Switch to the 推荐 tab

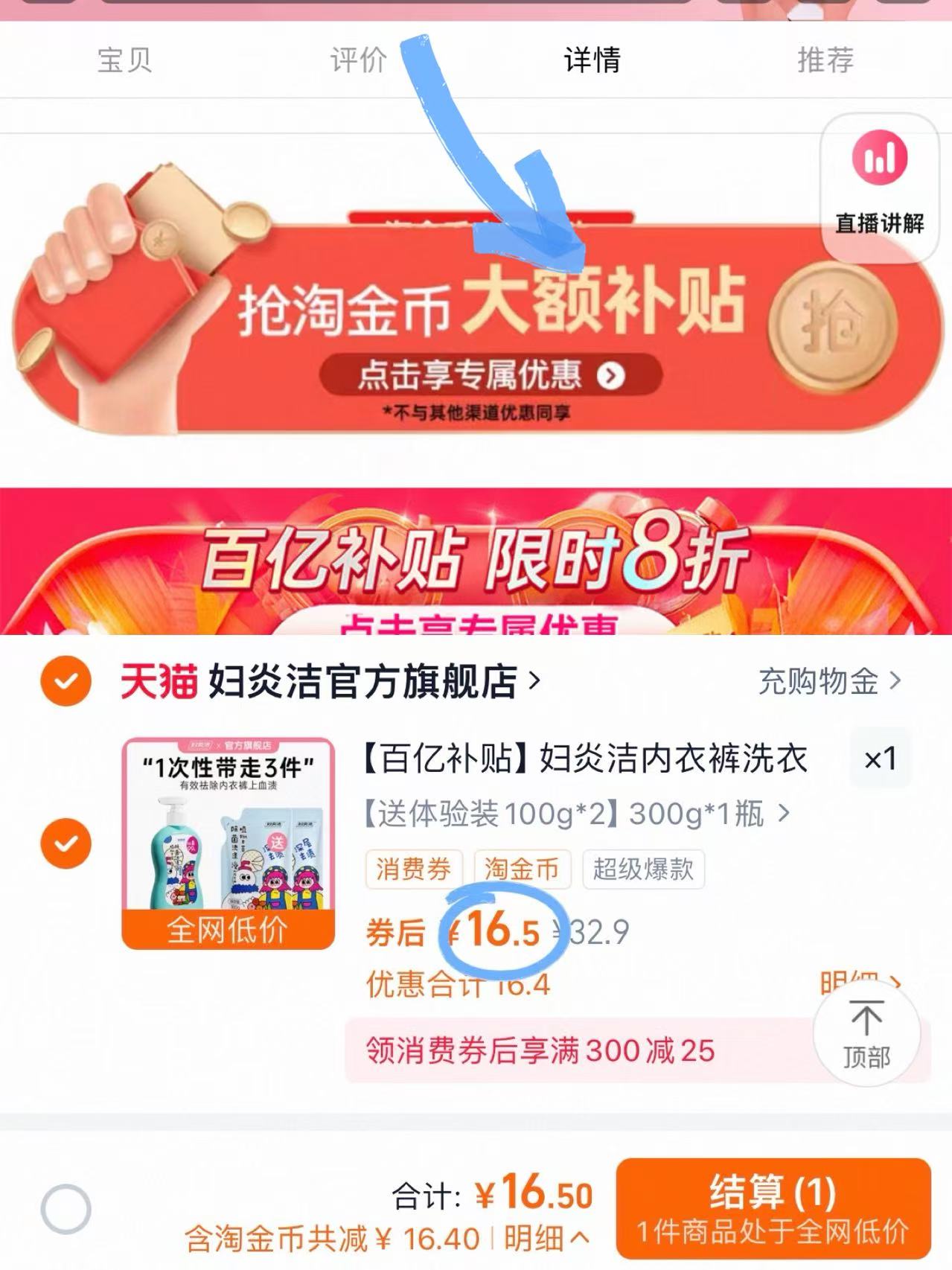pos(826,62)
